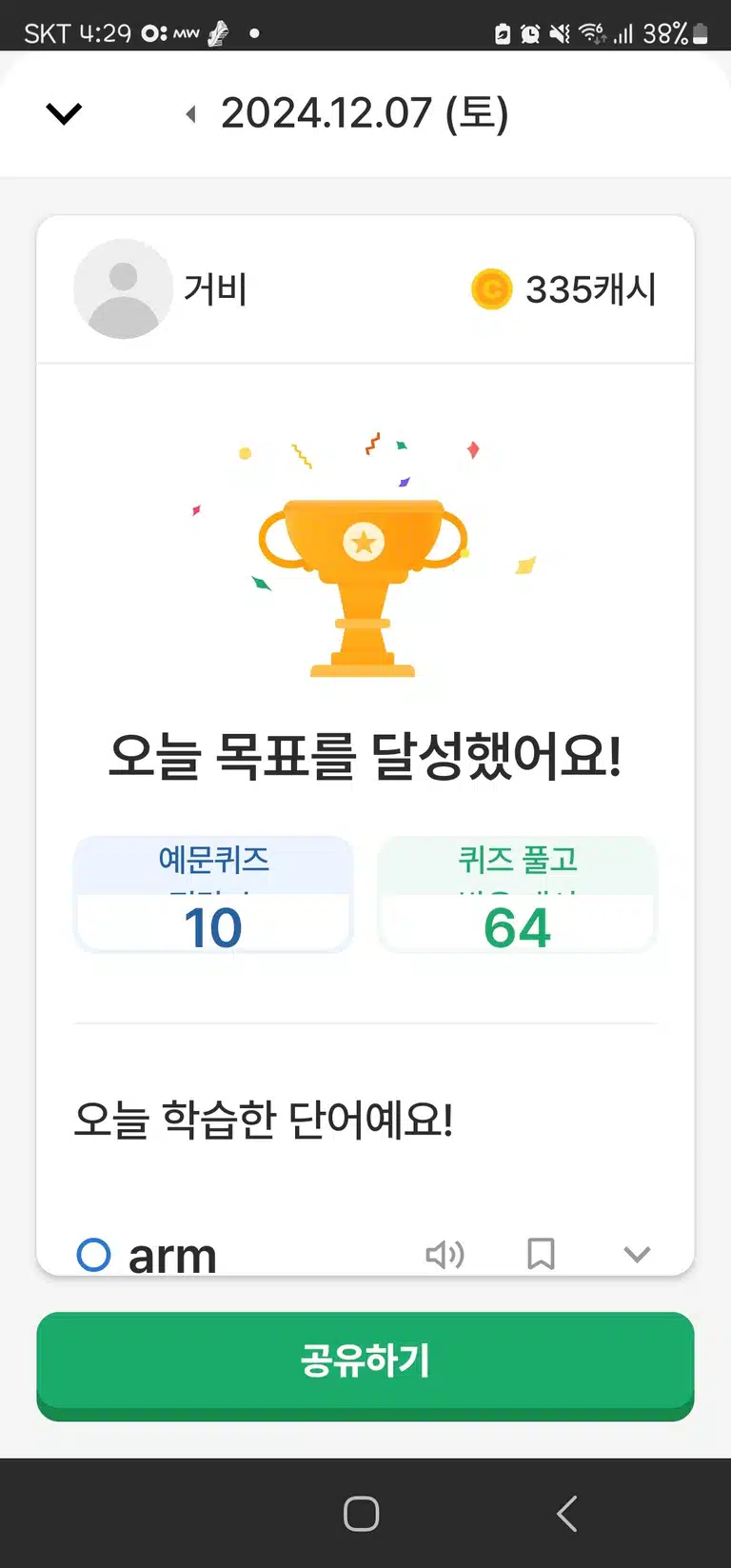This screenshot has width=731, height=1568.
Task: Play pronunciation audio for arm
Action: [x=445, y=1254]
